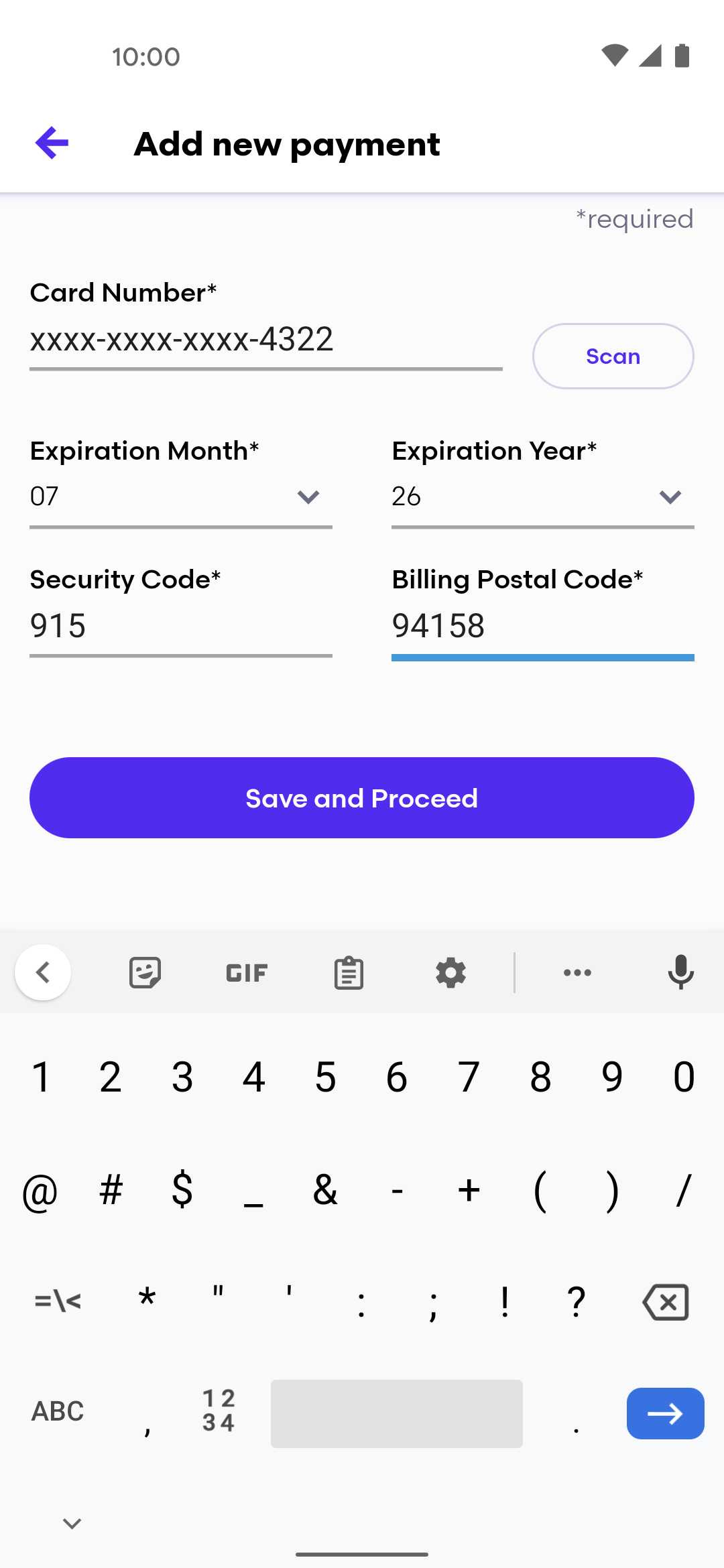Open the Expiration Year dropdown

click(x=543, y=498)
